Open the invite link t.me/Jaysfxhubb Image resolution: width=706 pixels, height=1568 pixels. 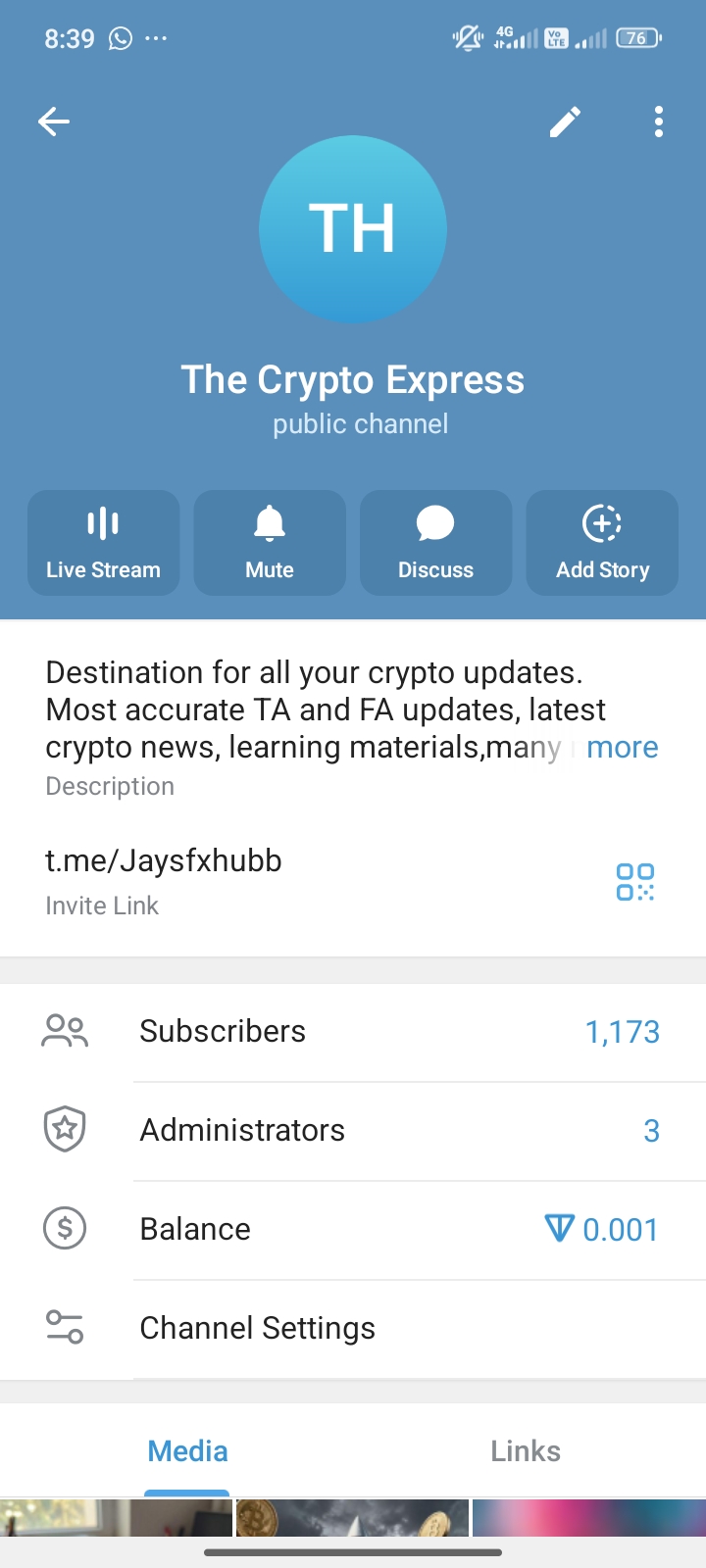pyautogui.click(x=164, y=860)
